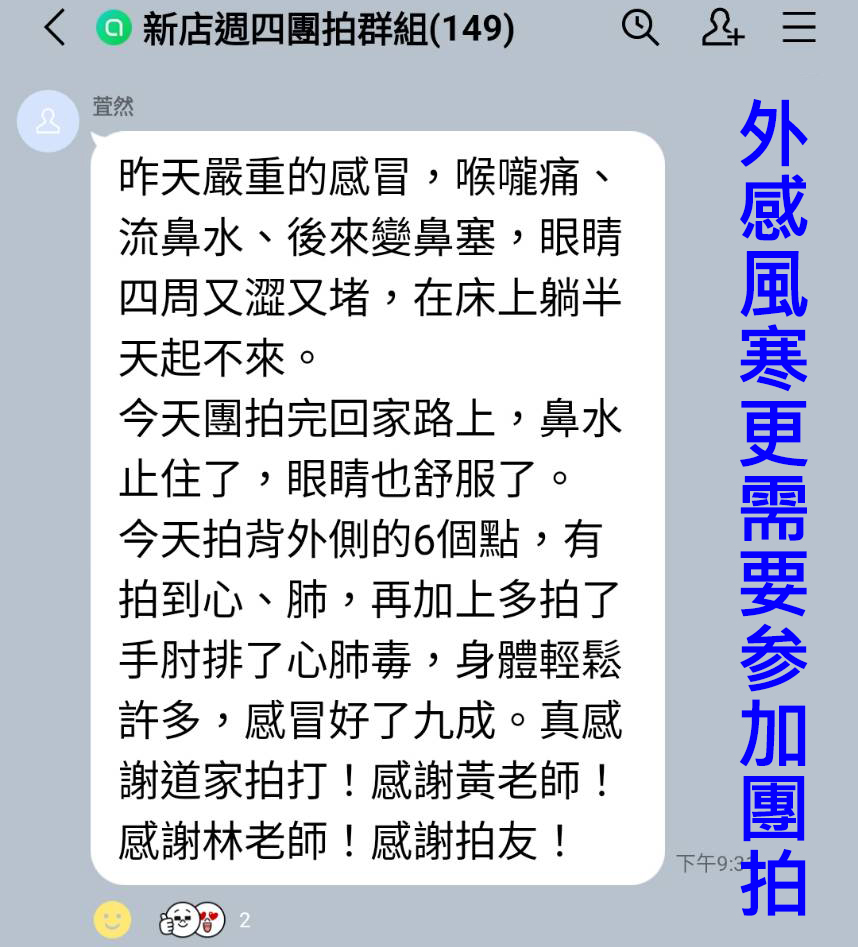Add a reaction with the smiley icon
858x947 pixels.
112,919
